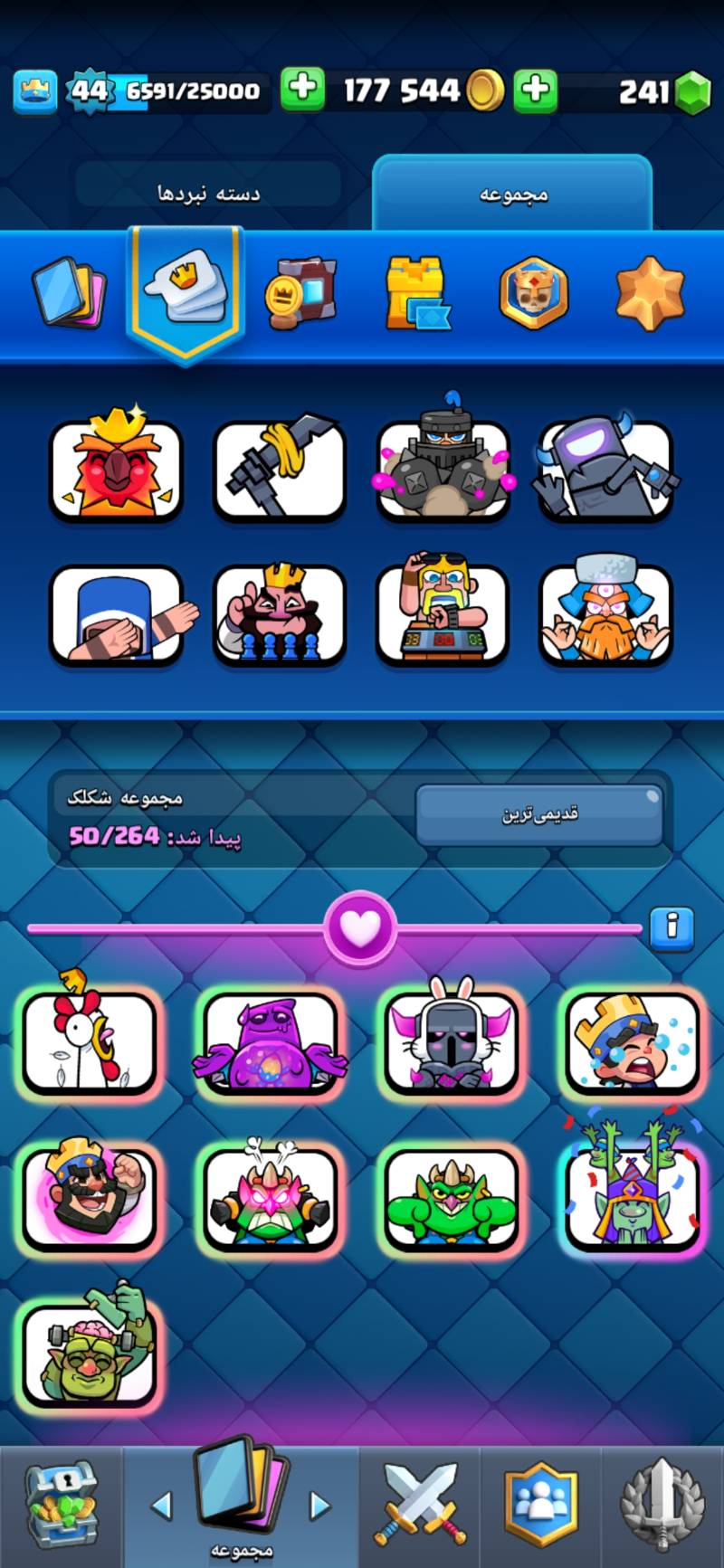This screenshot has width=724, height=1568.
Task: Choose the goblin with exposed brain emote
Action: [x=89, y=1353]
